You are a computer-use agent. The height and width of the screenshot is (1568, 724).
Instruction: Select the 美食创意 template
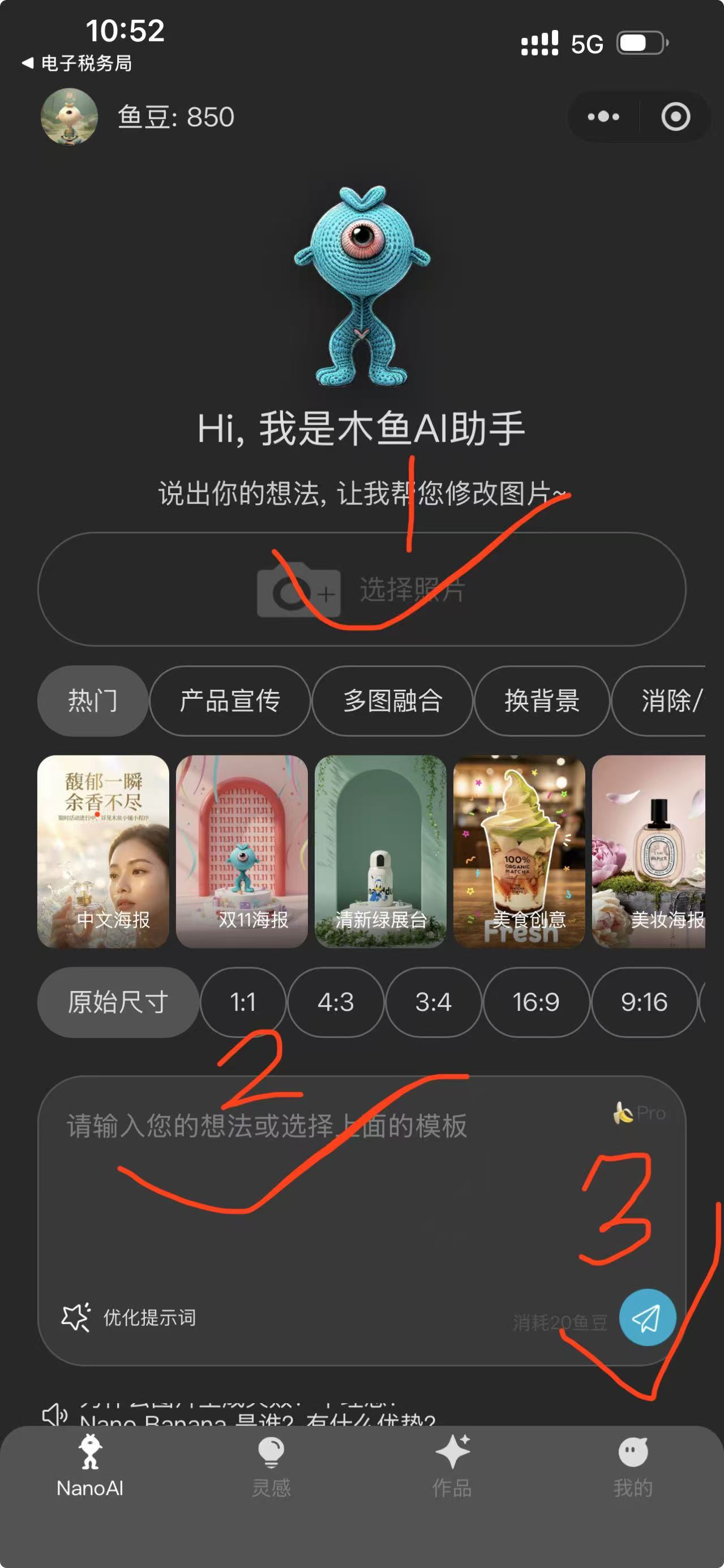click(x=519, y=851)
